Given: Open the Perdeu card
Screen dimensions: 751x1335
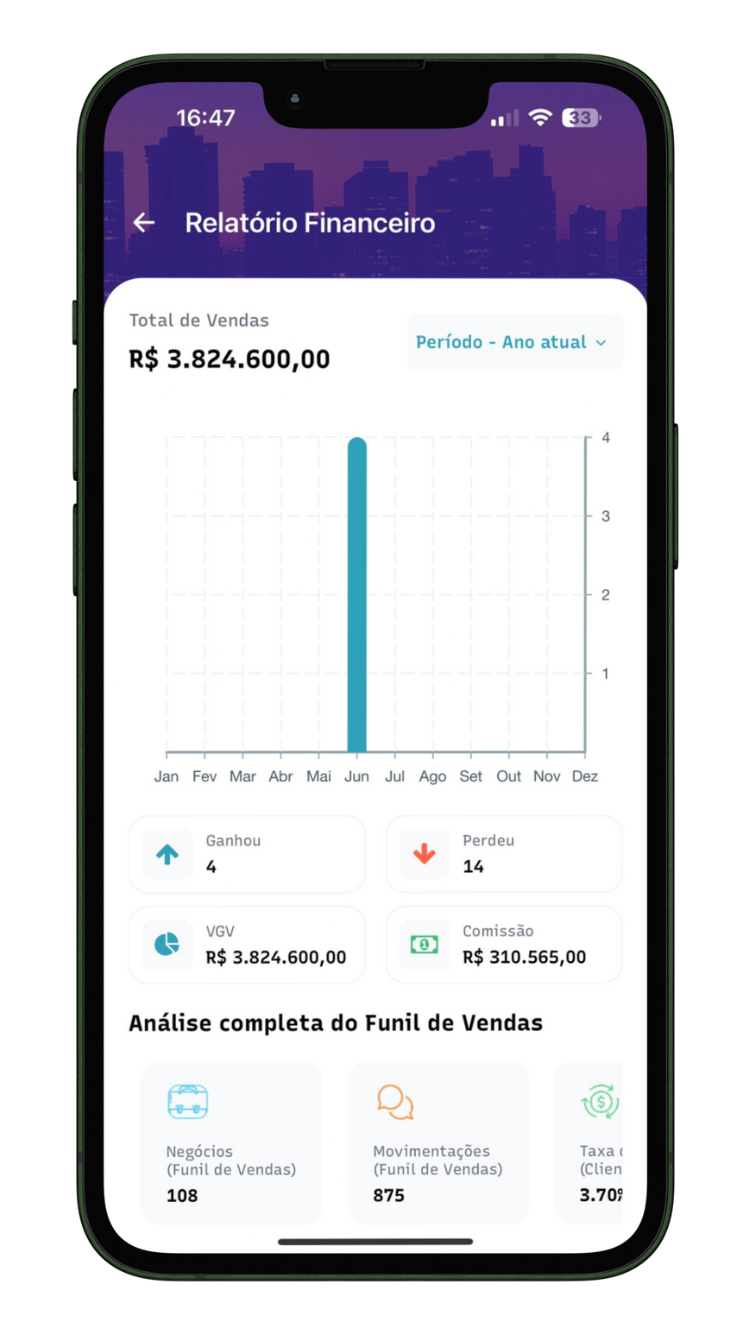Looking at the screenshot, I should point(503,854).
